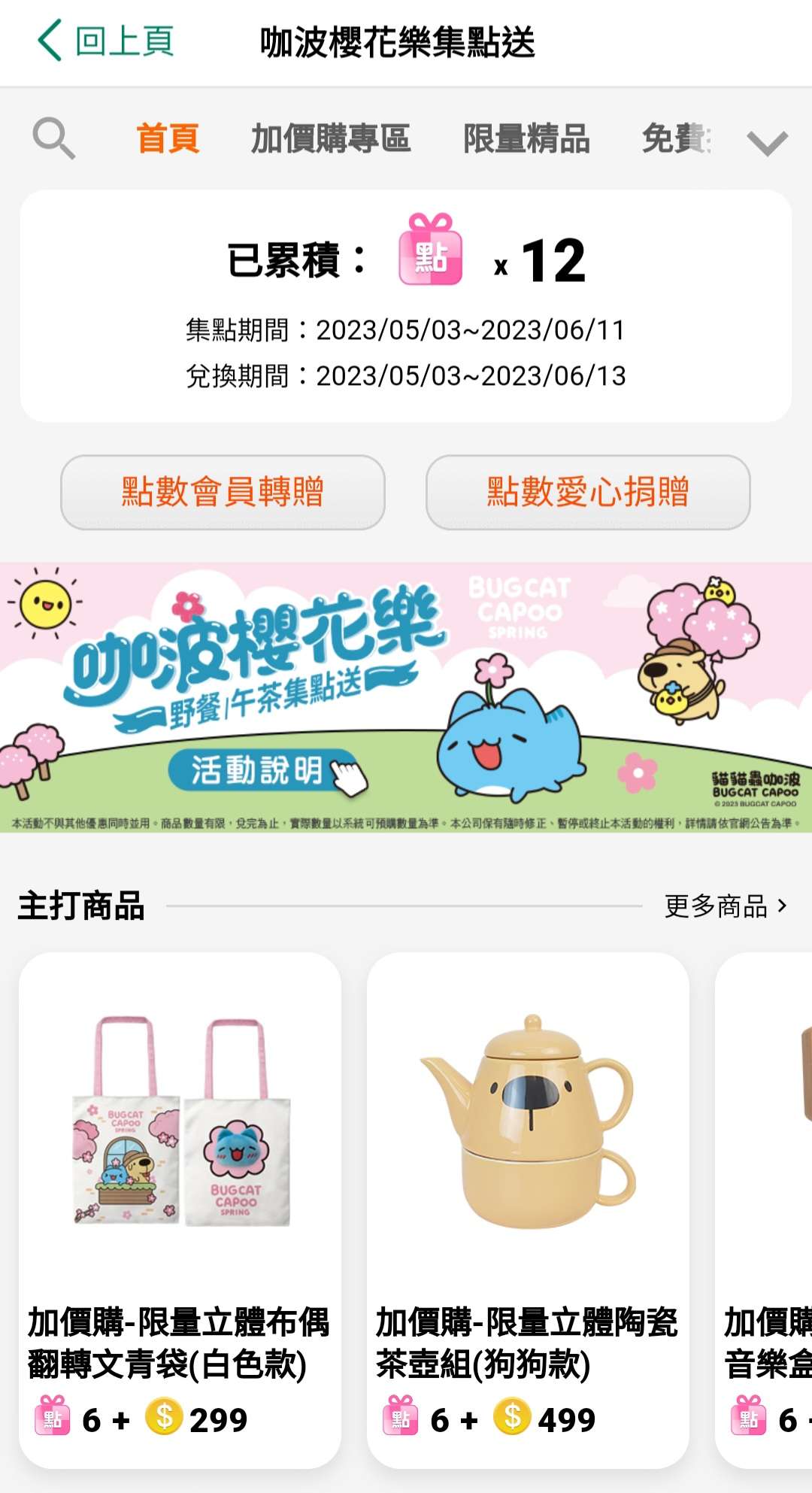Open the 陶瓷茶壺組(狗狗款) product card
This screenshot has height=1493, width=812.
pyautogui.click(x=528, y=1210)
